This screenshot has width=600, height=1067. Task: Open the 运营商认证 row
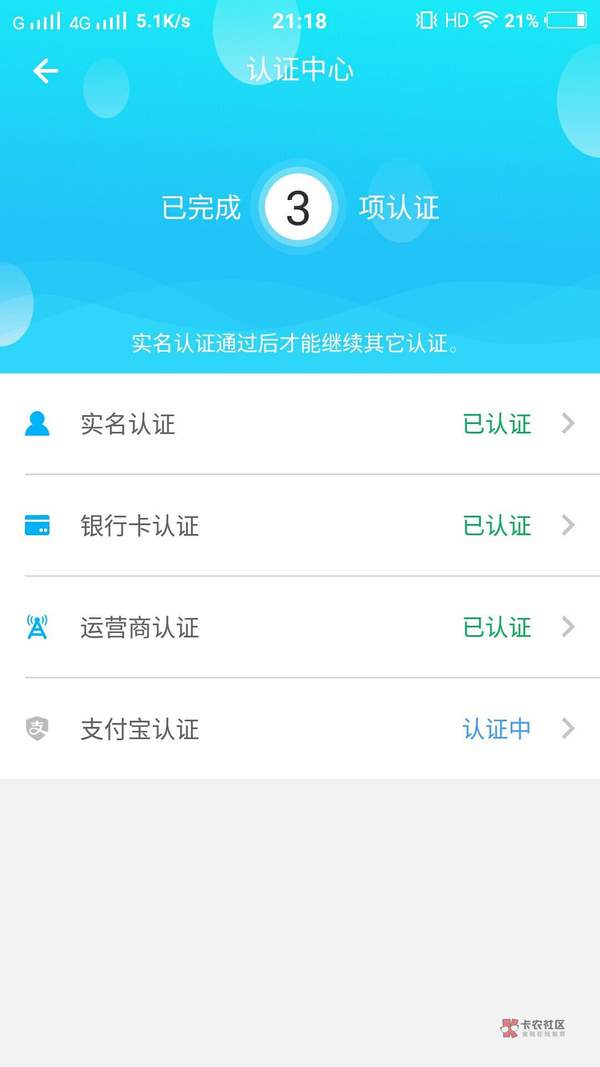point(300,627)
